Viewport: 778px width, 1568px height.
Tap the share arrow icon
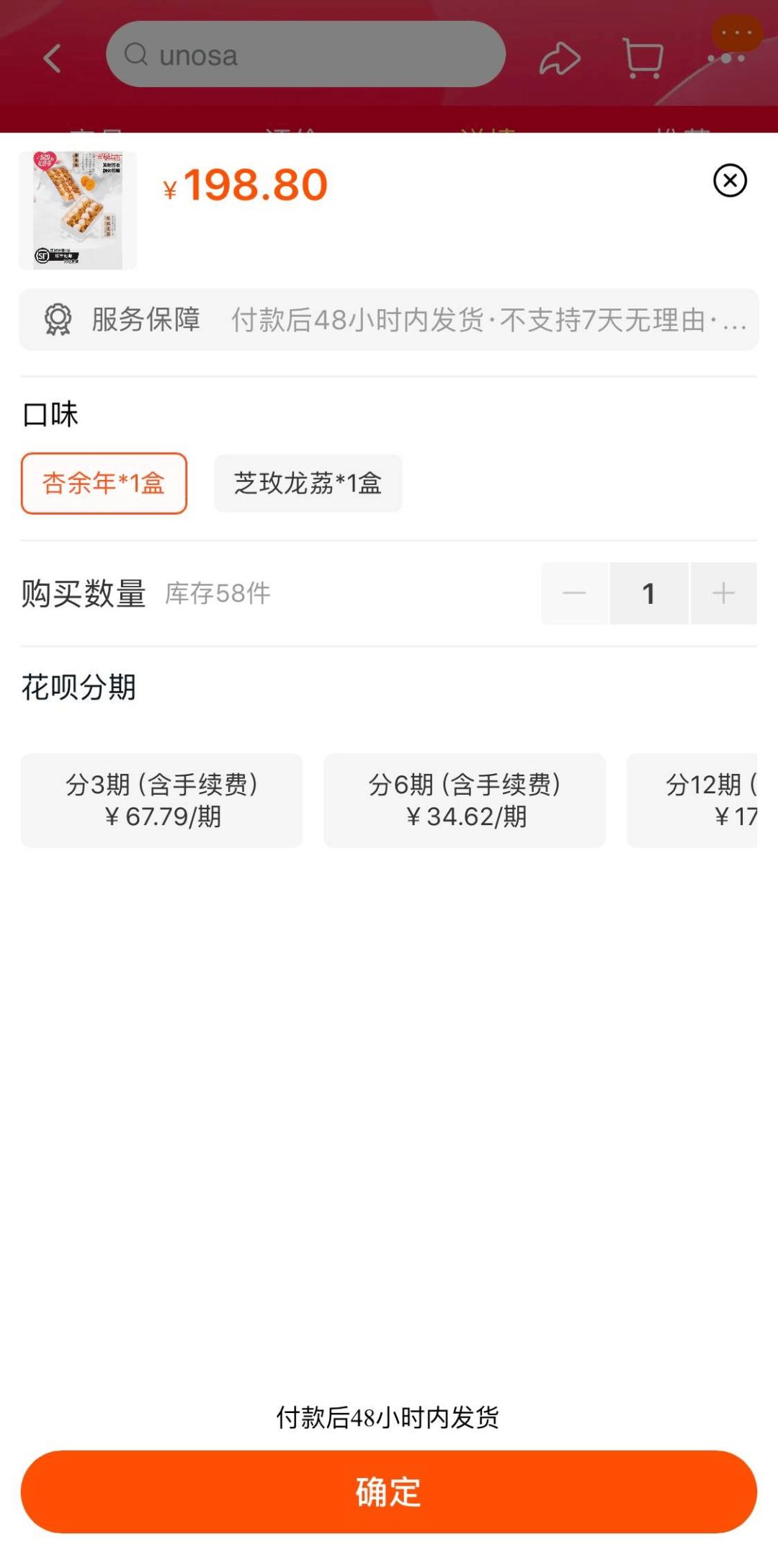[561, 58]
